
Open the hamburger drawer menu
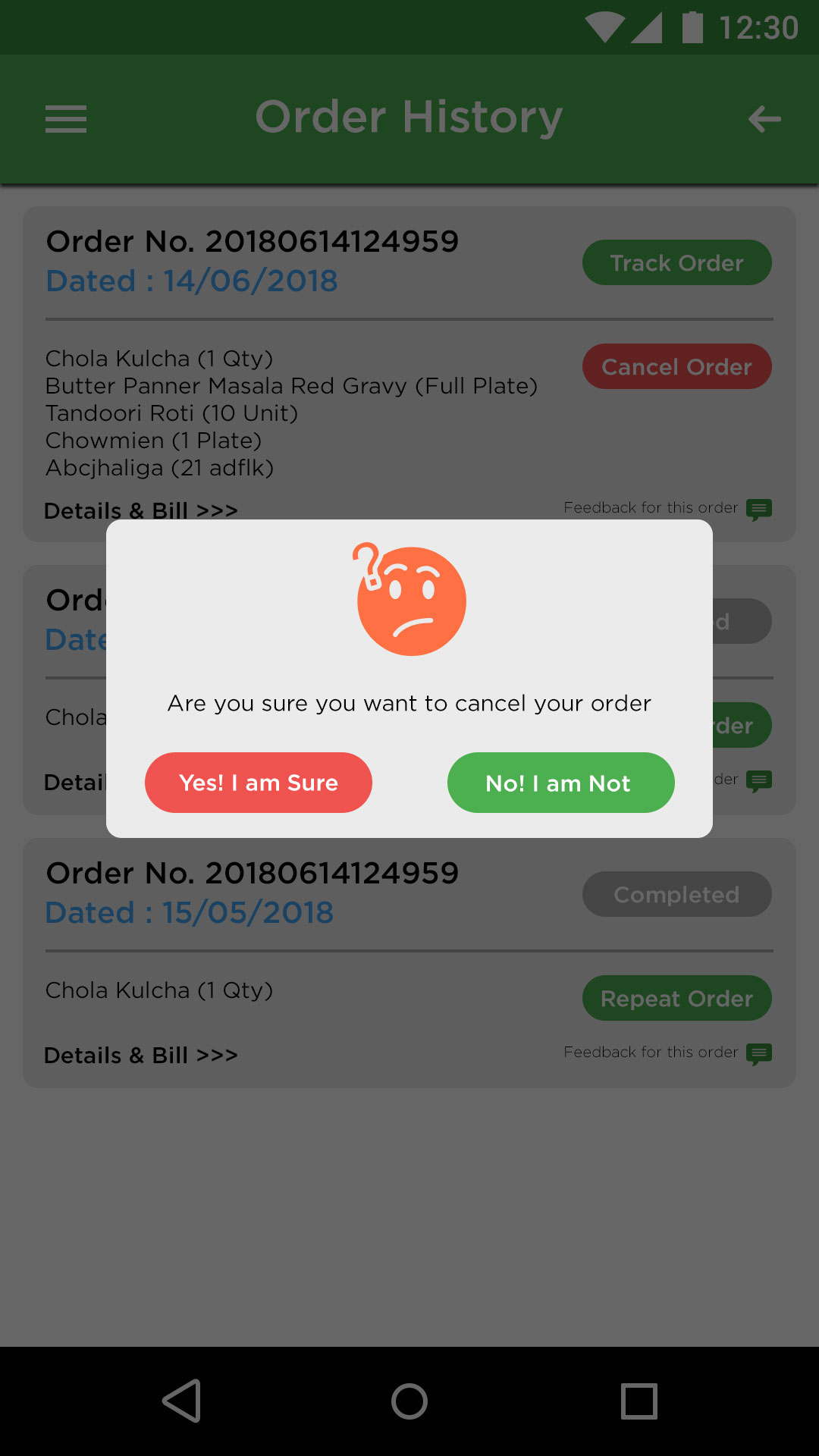66,119
